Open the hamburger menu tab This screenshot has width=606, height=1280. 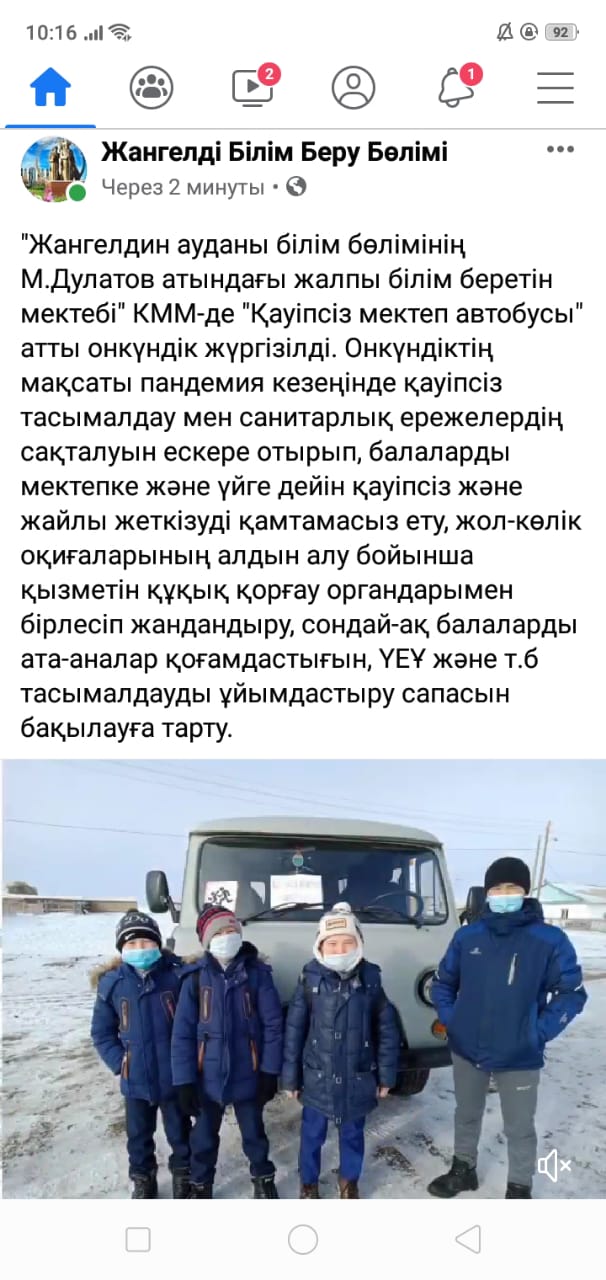[555, 88]
